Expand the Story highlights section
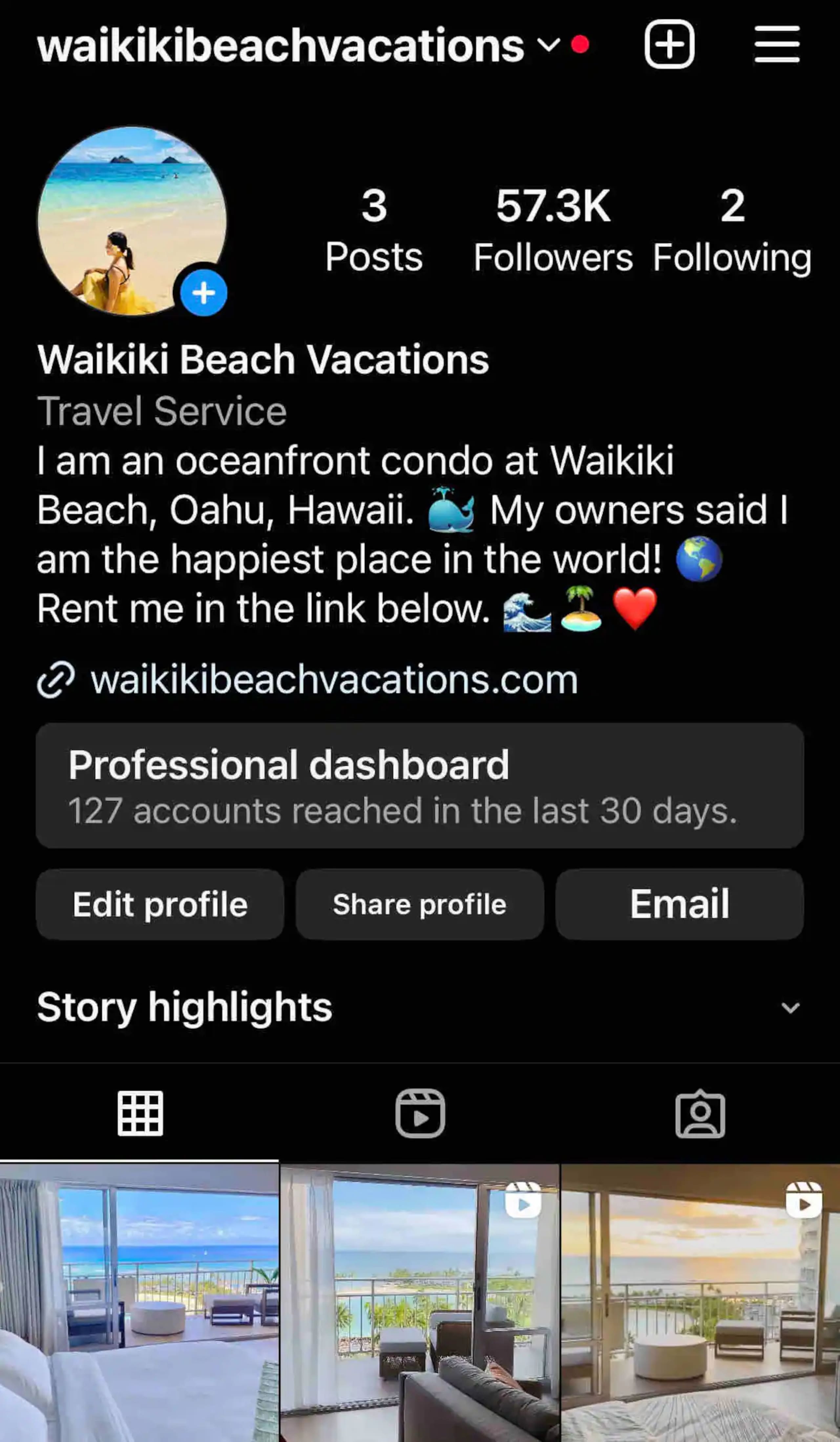840x1442 pixels. point(791,1008)
